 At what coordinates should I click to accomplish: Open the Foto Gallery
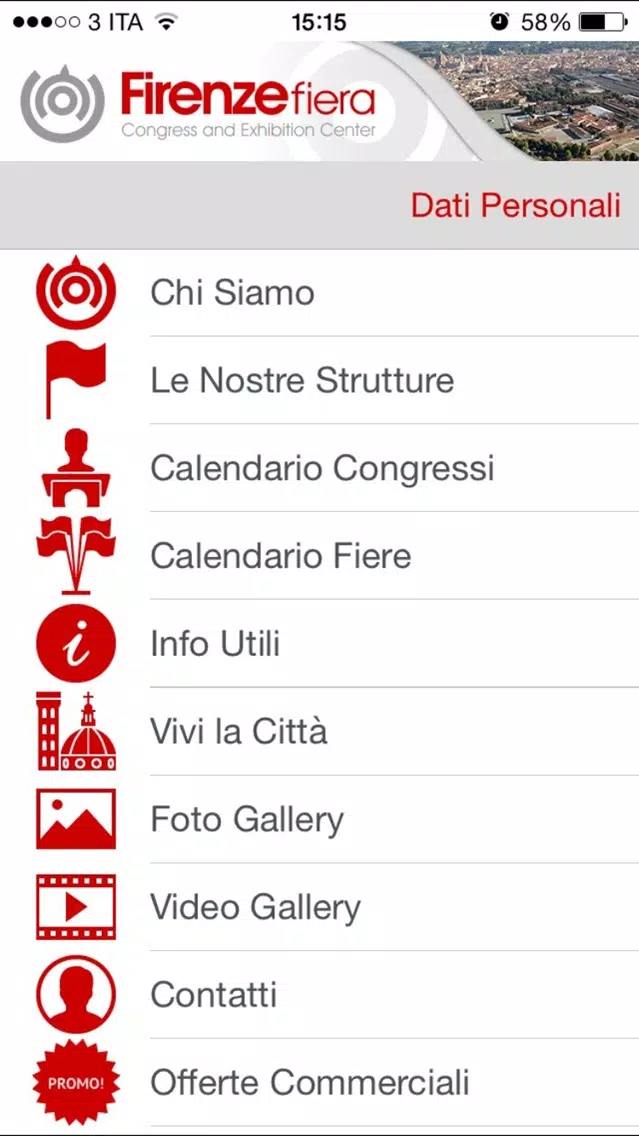point(320,819)
